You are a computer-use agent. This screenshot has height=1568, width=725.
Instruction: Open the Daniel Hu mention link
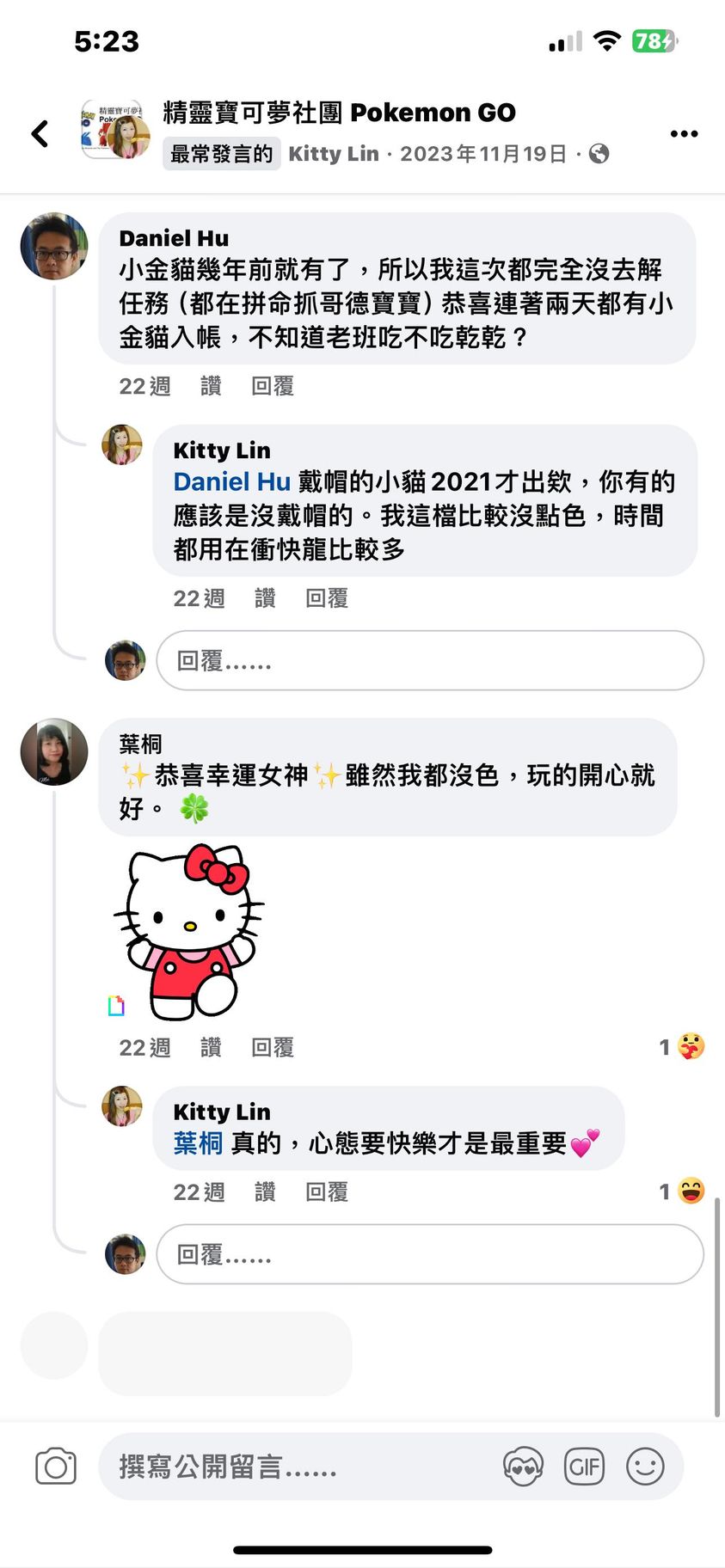click(x=231, y=481)
